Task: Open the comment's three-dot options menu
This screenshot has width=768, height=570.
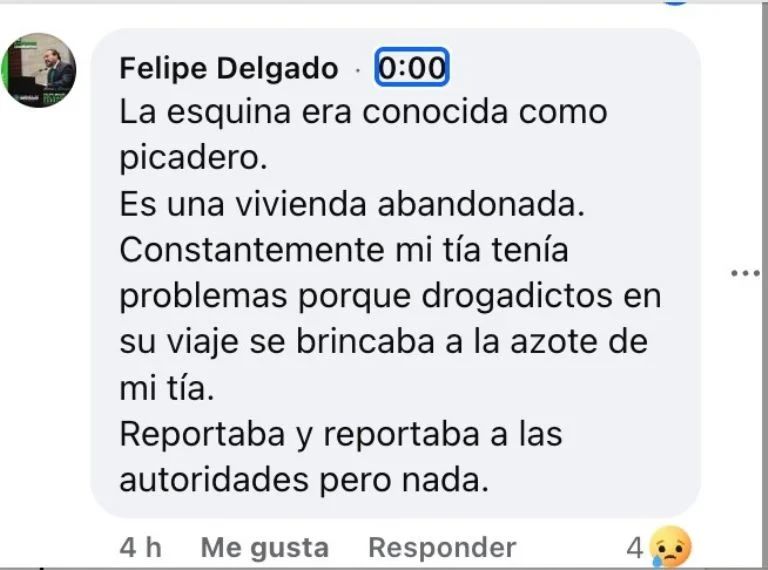Action: point(745,272)
